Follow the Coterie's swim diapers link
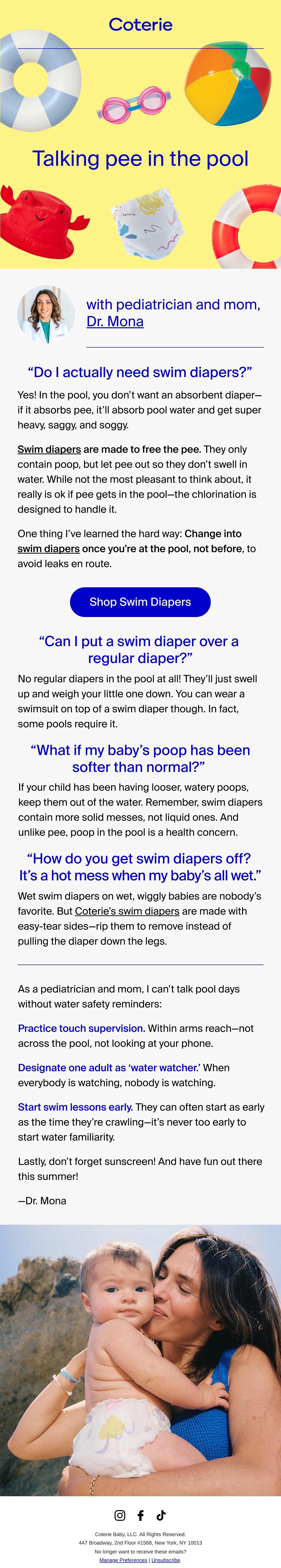The width and height of the screenshot is (281, 1568). 127,911
